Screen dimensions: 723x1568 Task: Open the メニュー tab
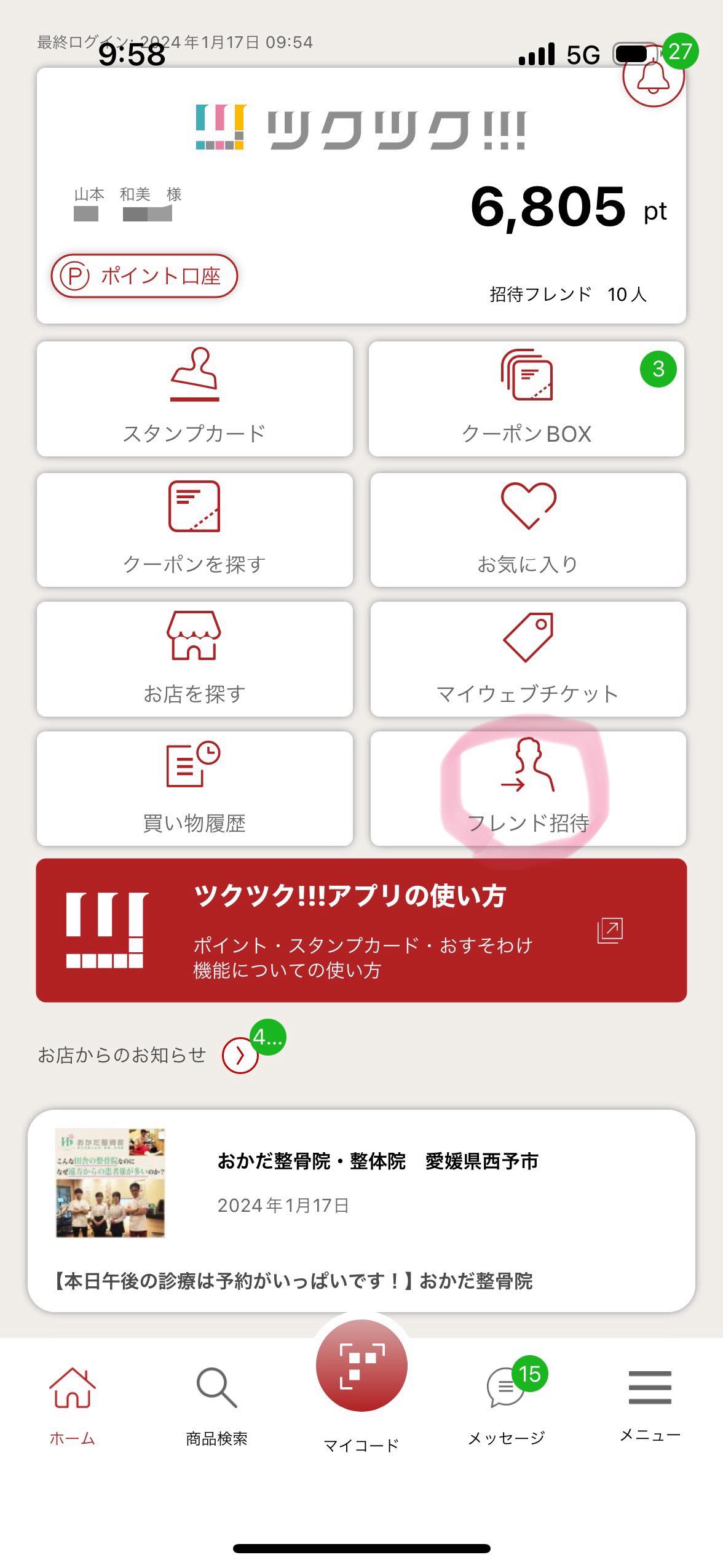(x=650, y=1403)
